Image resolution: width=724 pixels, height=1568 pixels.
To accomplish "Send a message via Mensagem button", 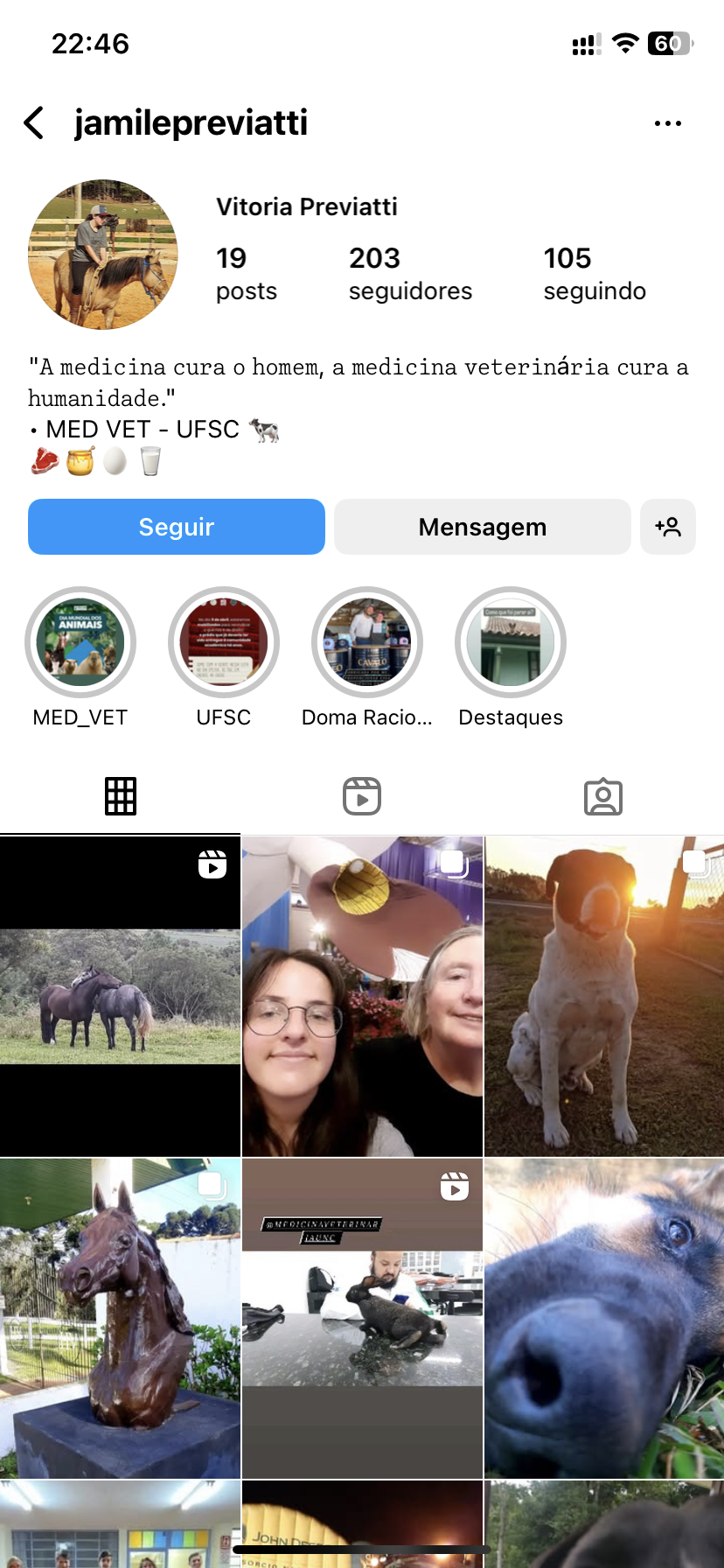I will 482,527.
